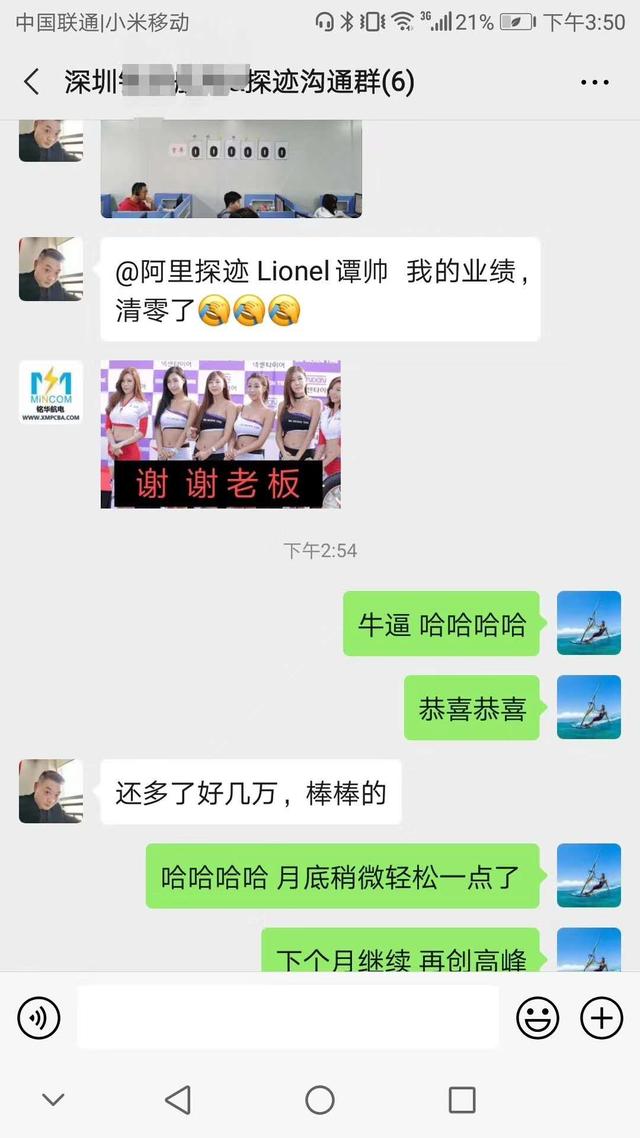The width and height of the screenshot is (640, 1138).
Task: Open the recent apps view
Action: pos(462,1100)
